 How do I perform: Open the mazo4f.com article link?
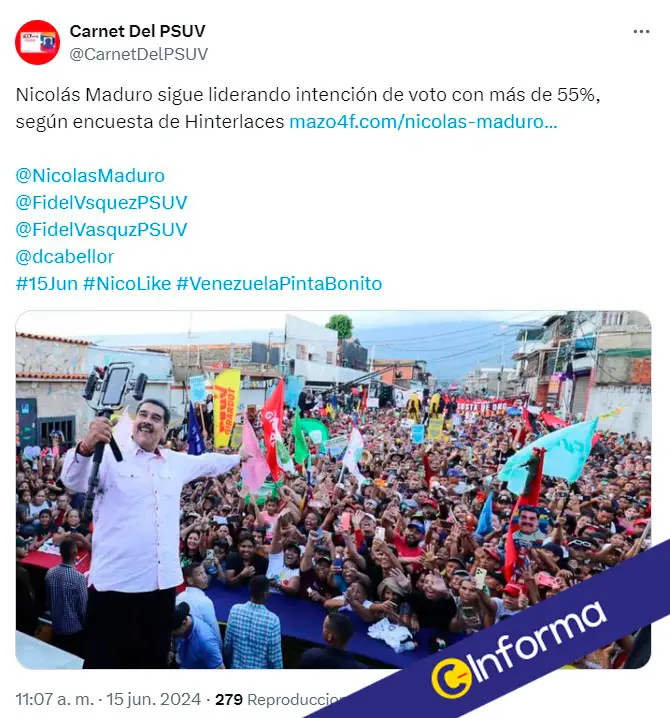click(x=423, y=122)
